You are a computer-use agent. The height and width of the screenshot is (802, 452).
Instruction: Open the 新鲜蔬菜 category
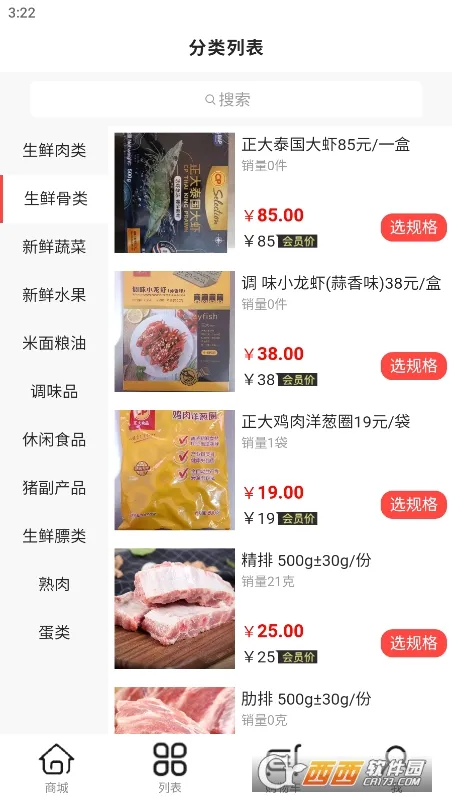(x=54, y=247)
